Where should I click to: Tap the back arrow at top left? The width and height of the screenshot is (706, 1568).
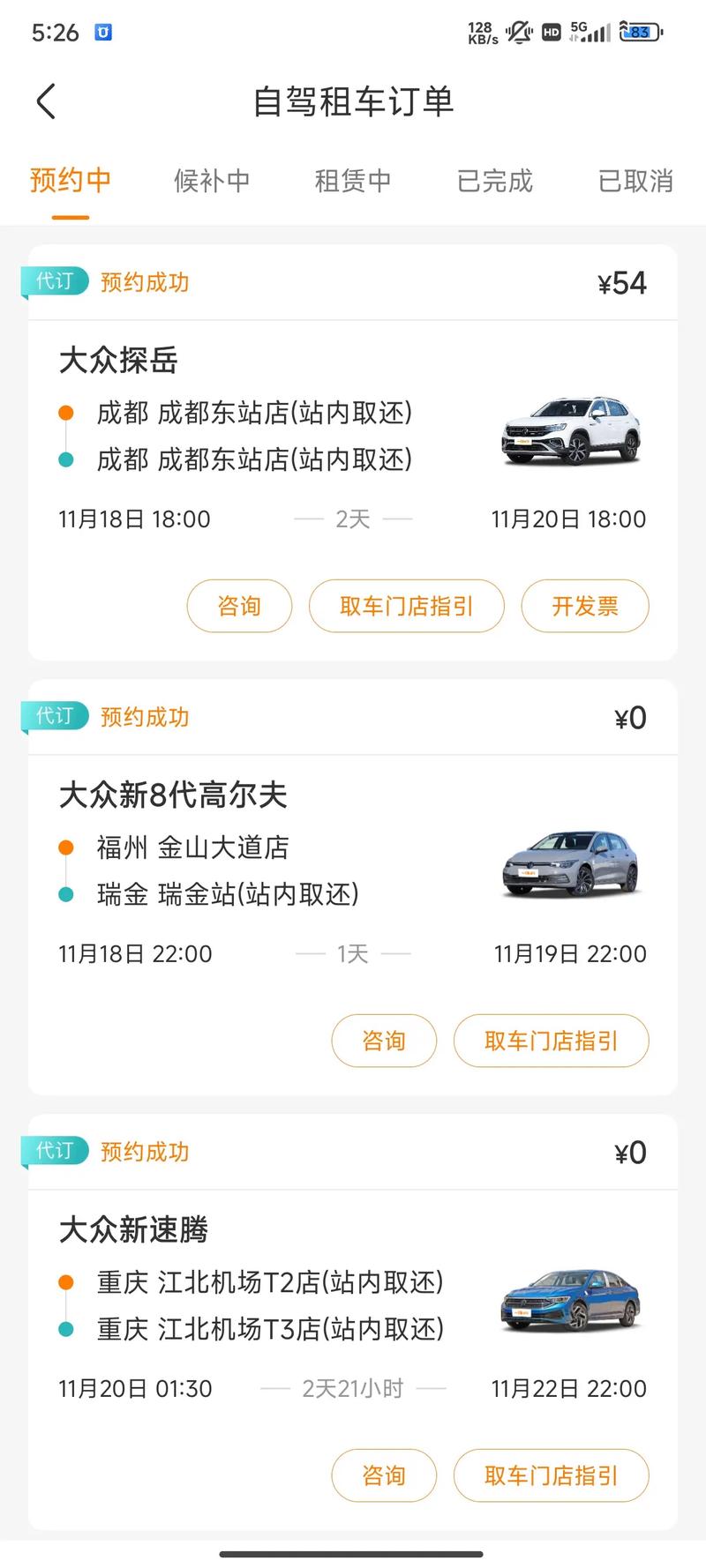[46, 101]
